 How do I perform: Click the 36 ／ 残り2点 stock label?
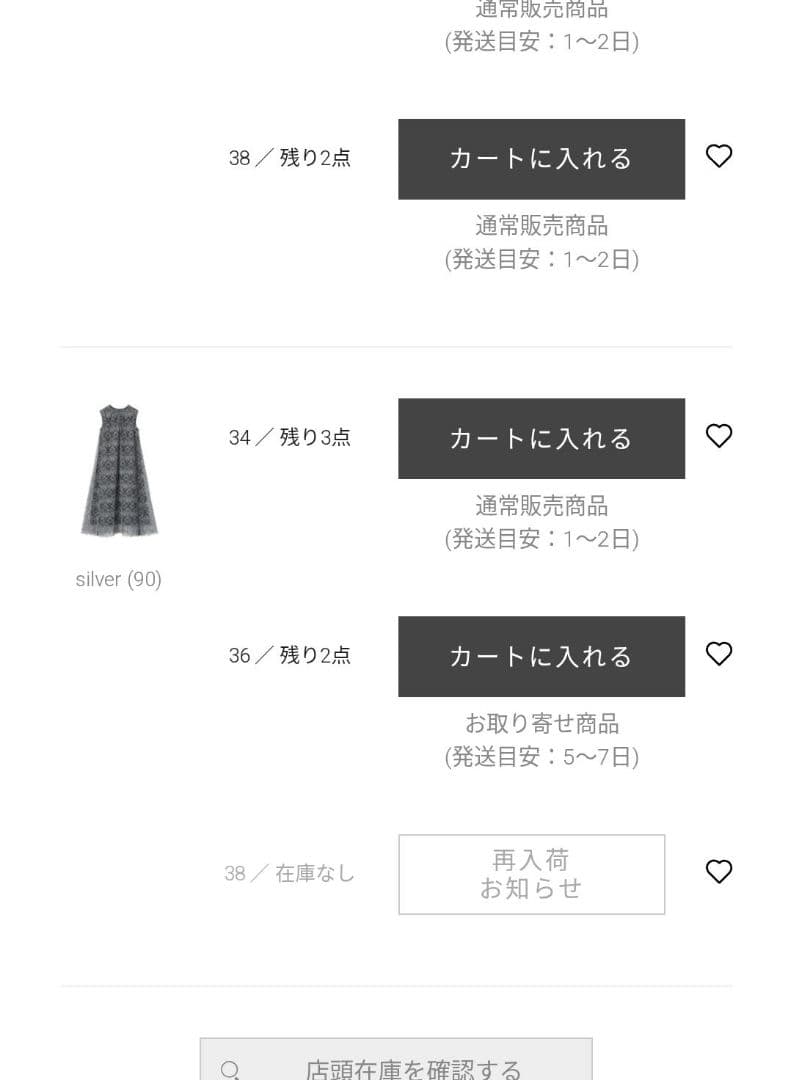tap(289, 655)
